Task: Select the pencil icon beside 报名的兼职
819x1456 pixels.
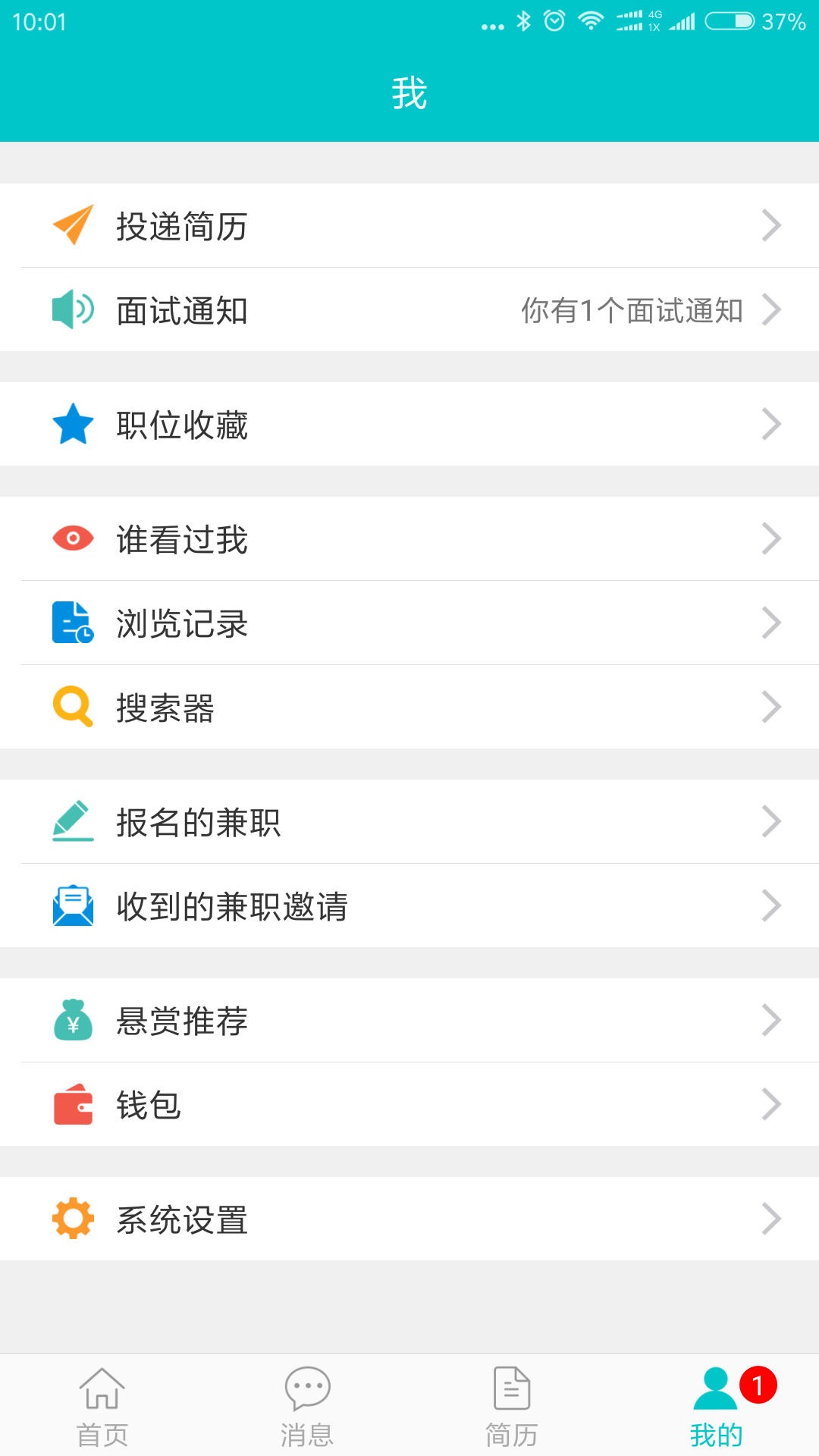Action: click(72, 821)
